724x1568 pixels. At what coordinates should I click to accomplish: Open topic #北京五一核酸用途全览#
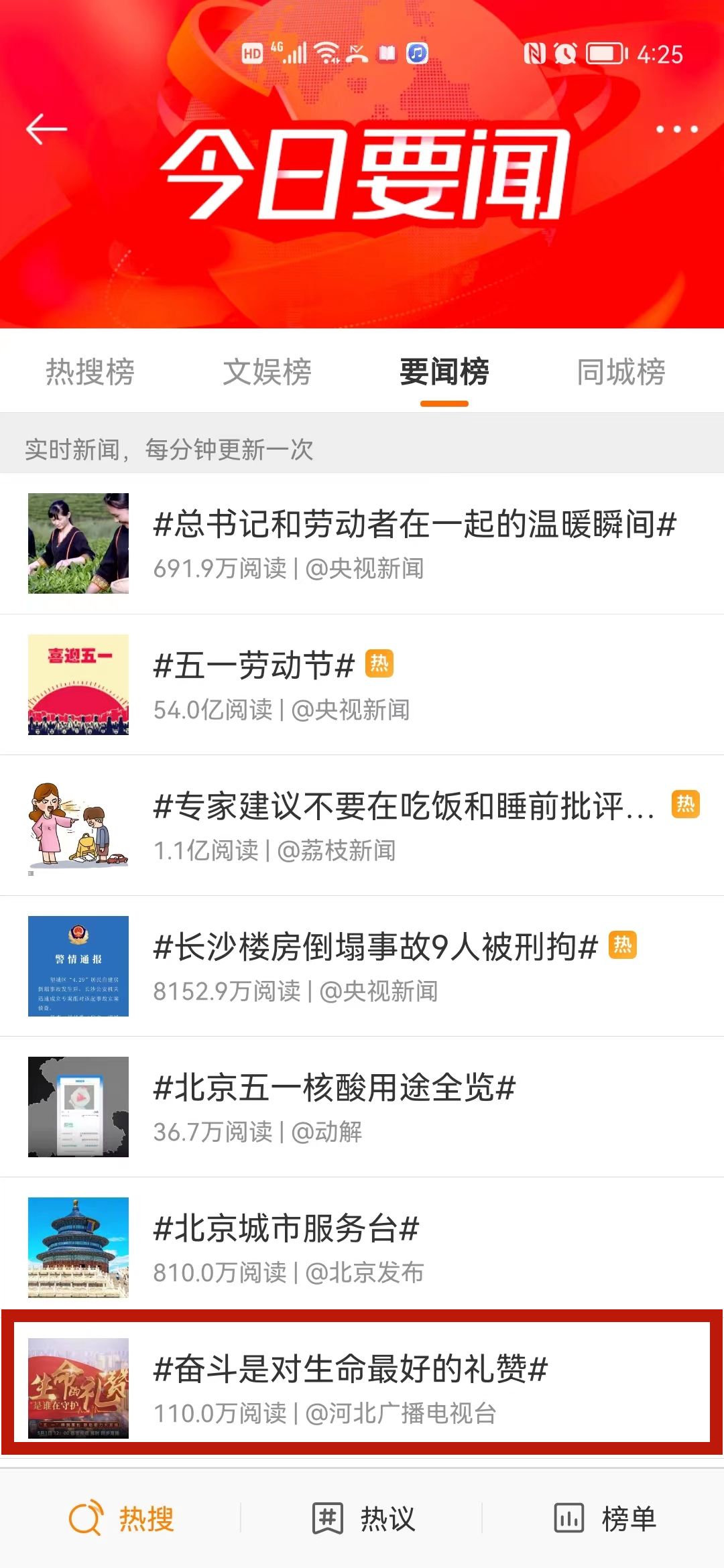click(334, 1088)
